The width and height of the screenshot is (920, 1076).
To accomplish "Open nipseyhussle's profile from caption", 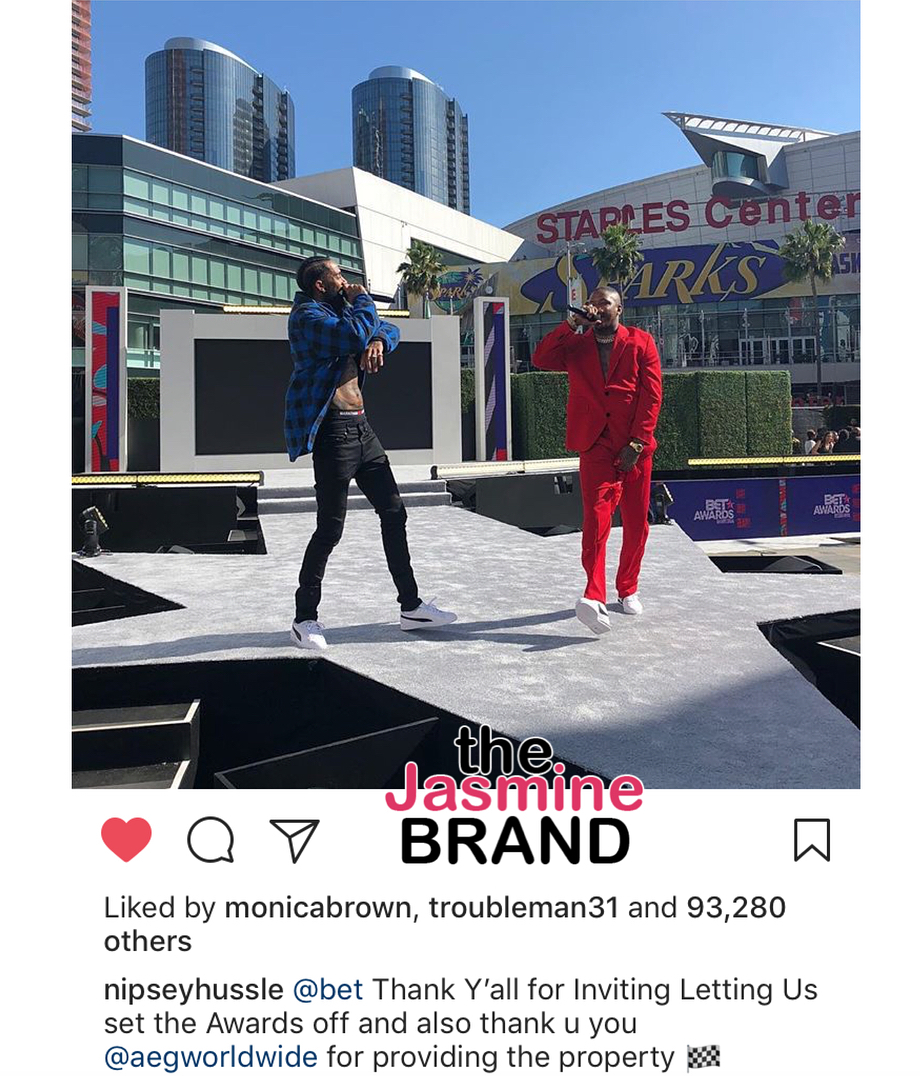I will (193, 991).
